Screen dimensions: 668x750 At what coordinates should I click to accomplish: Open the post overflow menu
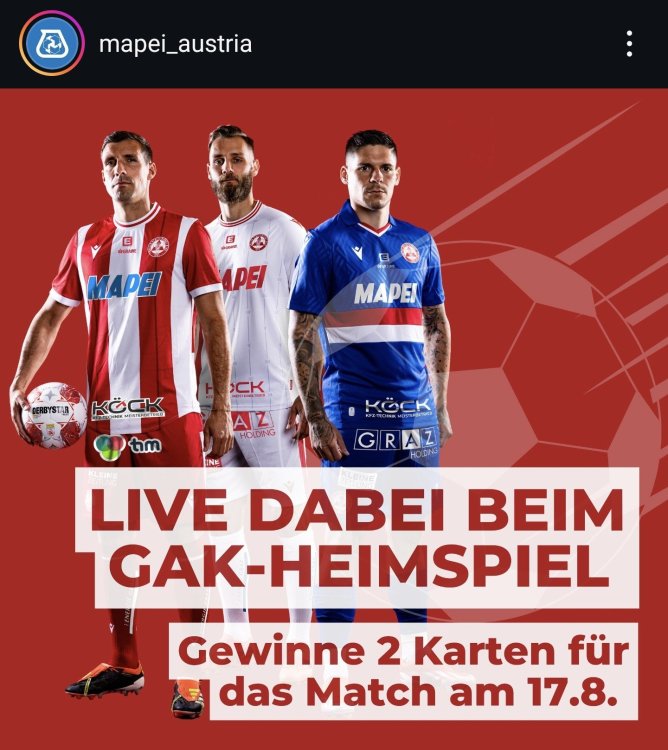click(x=629, y=44)
